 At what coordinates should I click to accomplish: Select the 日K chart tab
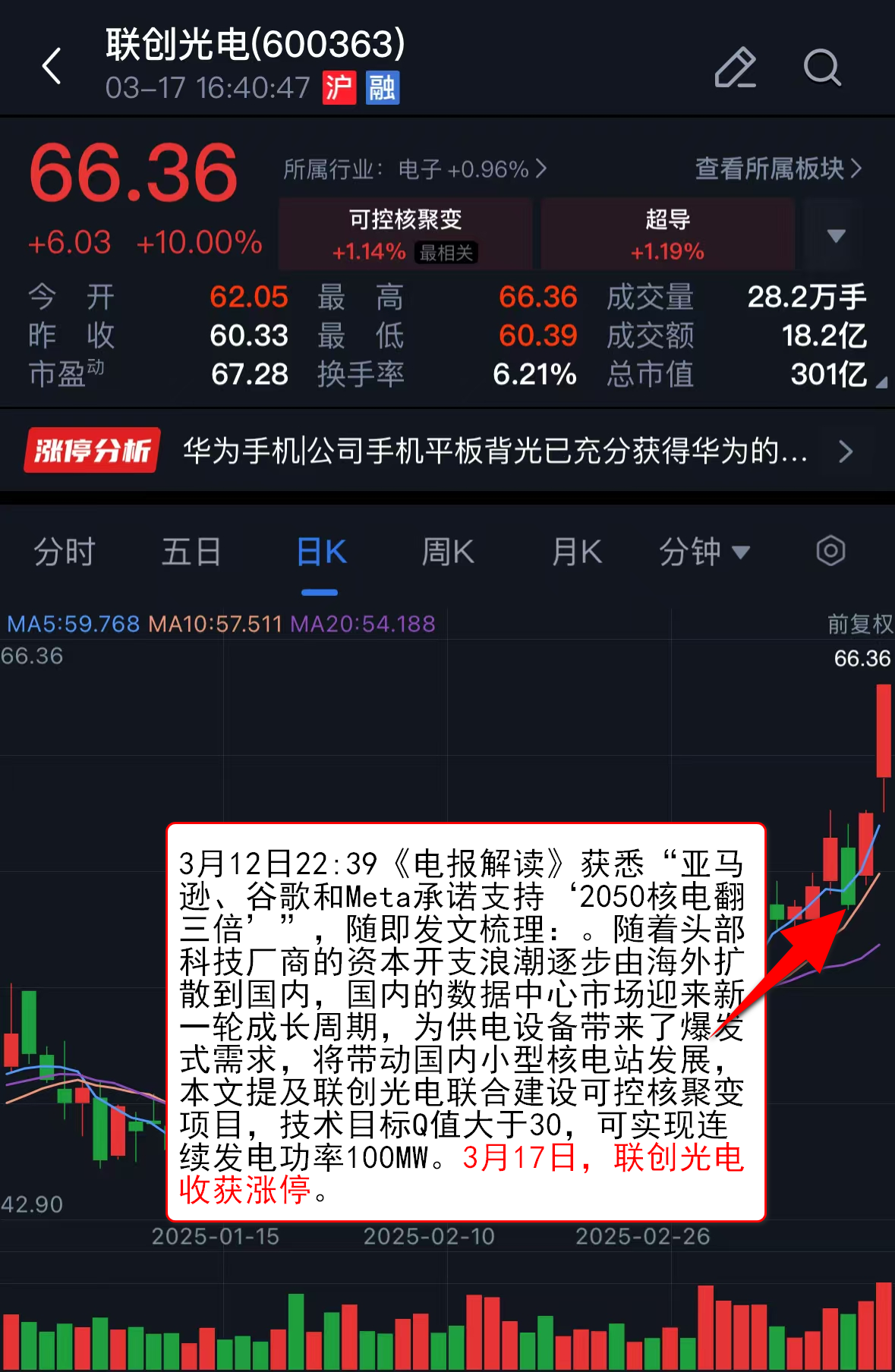coord(320,552)
